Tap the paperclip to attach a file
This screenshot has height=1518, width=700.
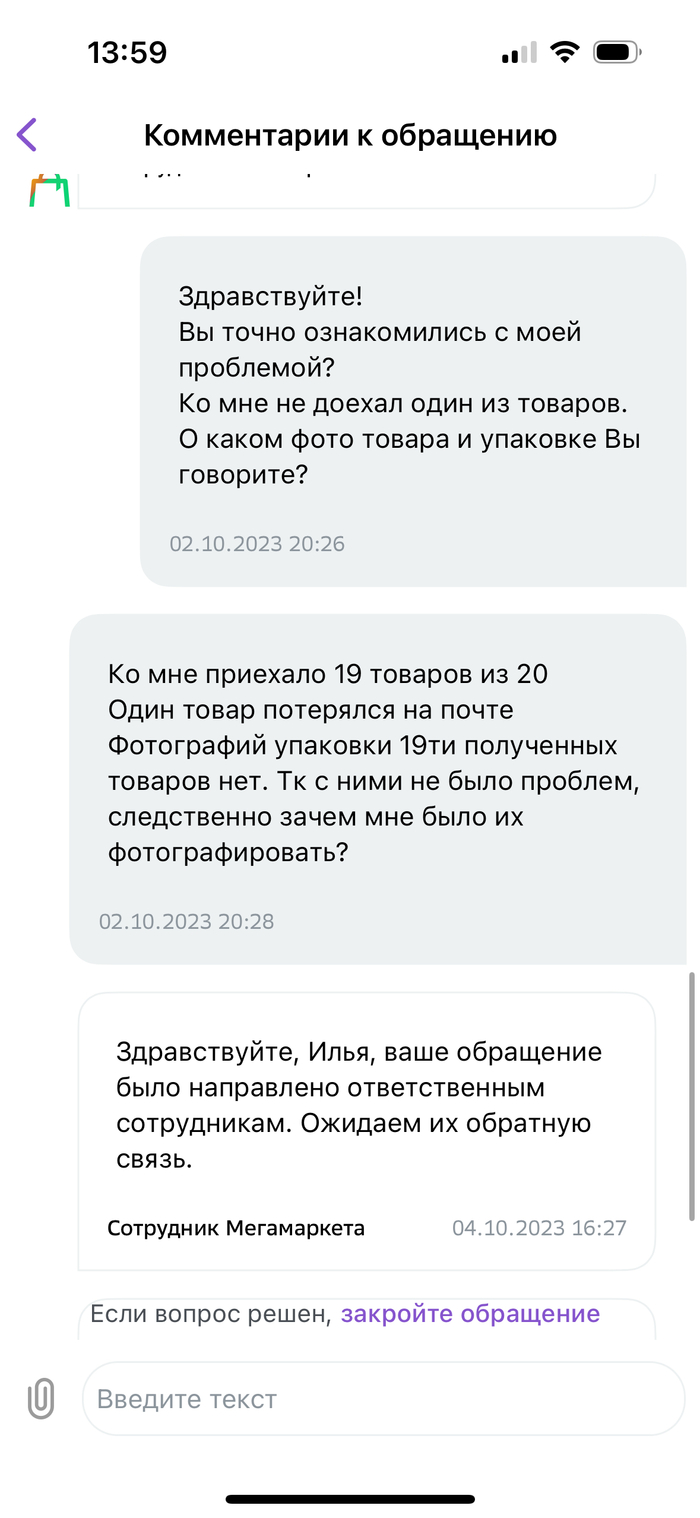pos(41,1398)
